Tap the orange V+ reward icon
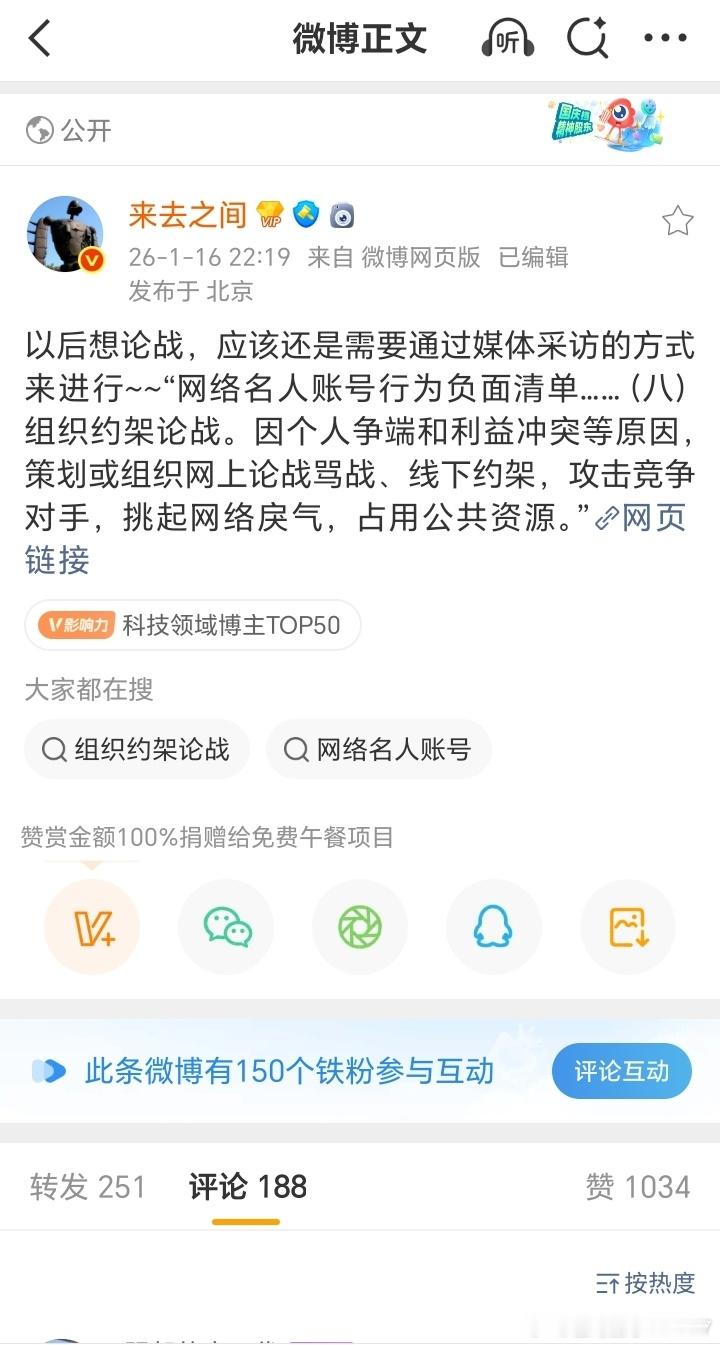This screenshot has width=720, height=1345. (x=92, y=926)
